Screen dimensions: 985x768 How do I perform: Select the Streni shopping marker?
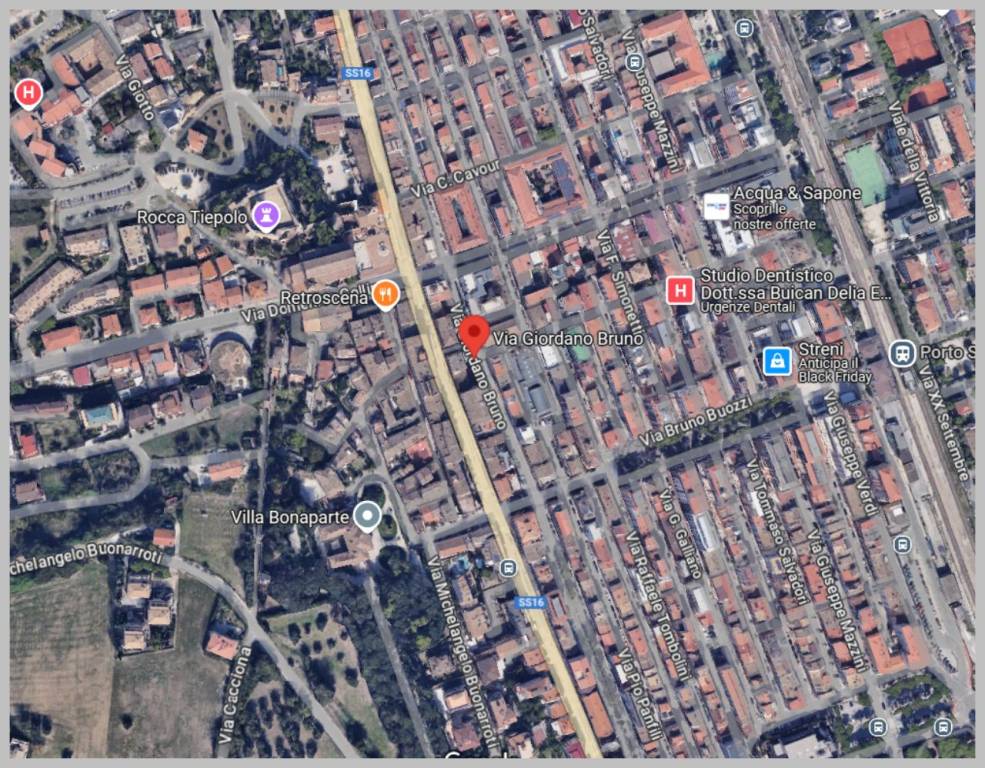777,361
